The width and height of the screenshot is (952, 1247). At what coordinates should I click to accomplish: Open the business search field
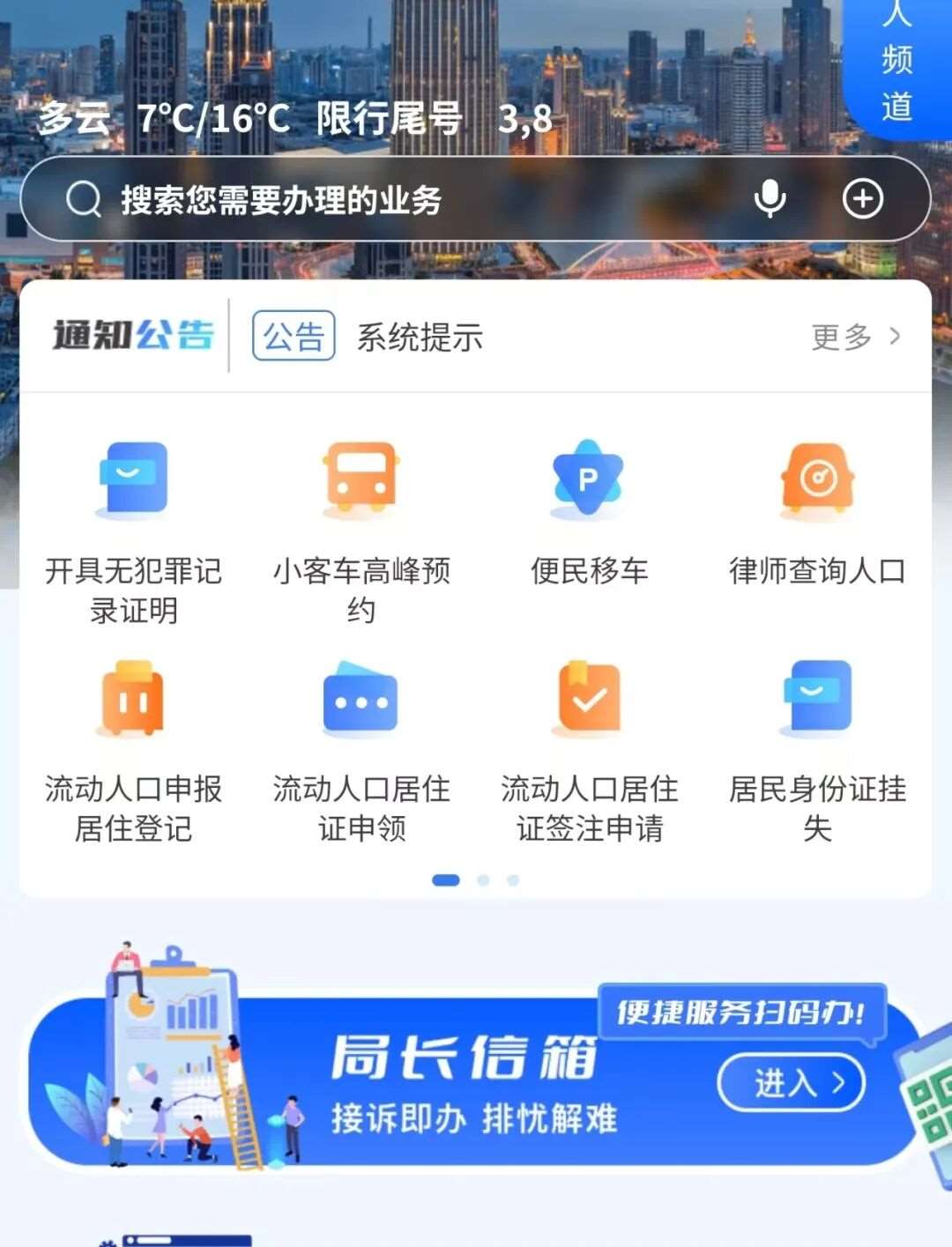pos(397,200)
